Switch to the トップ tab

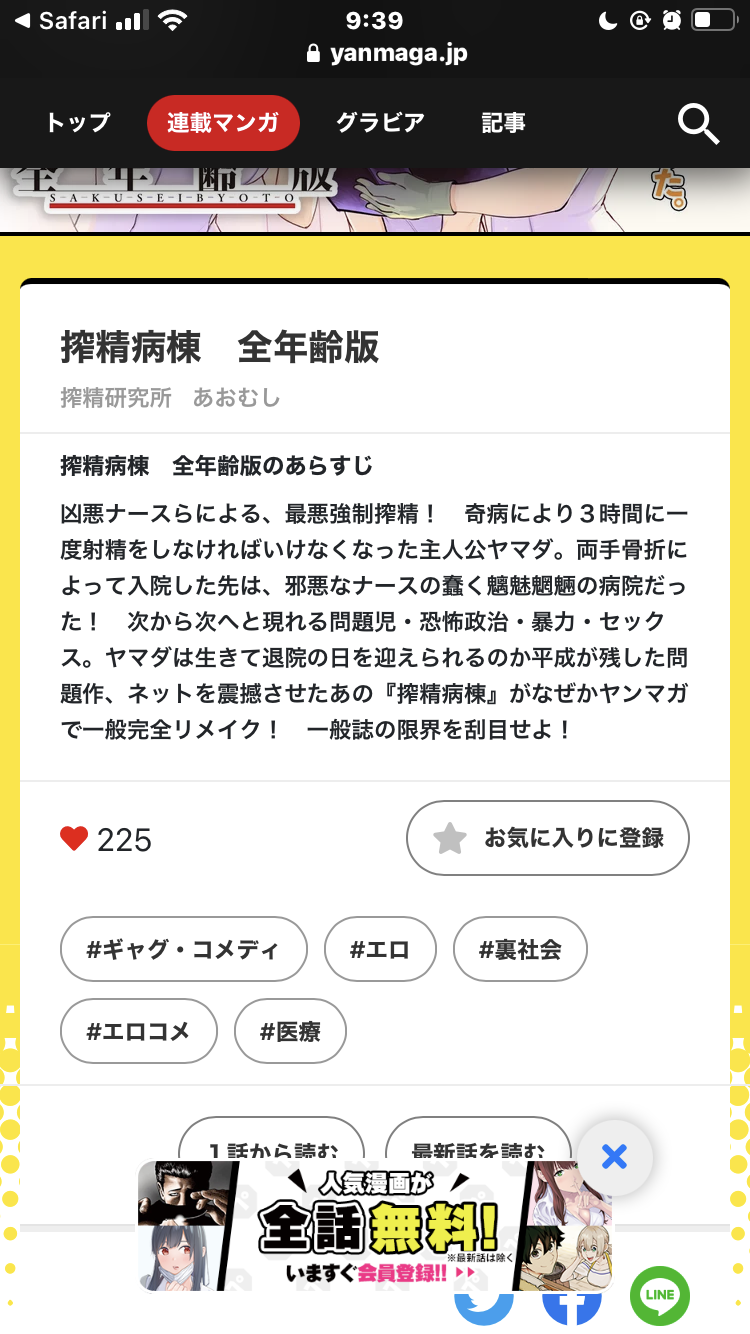pos(77,123)
